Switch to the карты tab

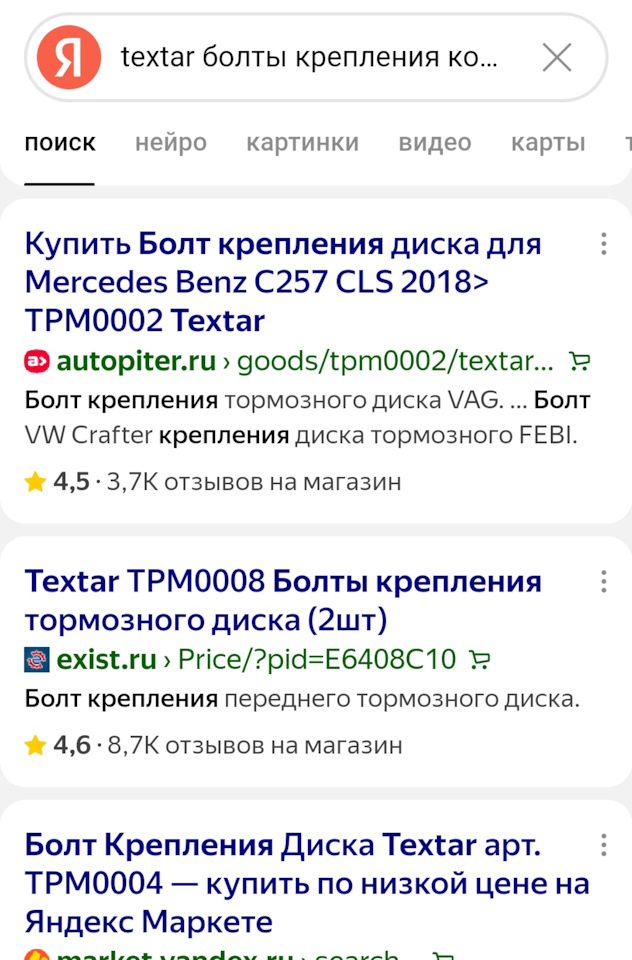(548, 143)
